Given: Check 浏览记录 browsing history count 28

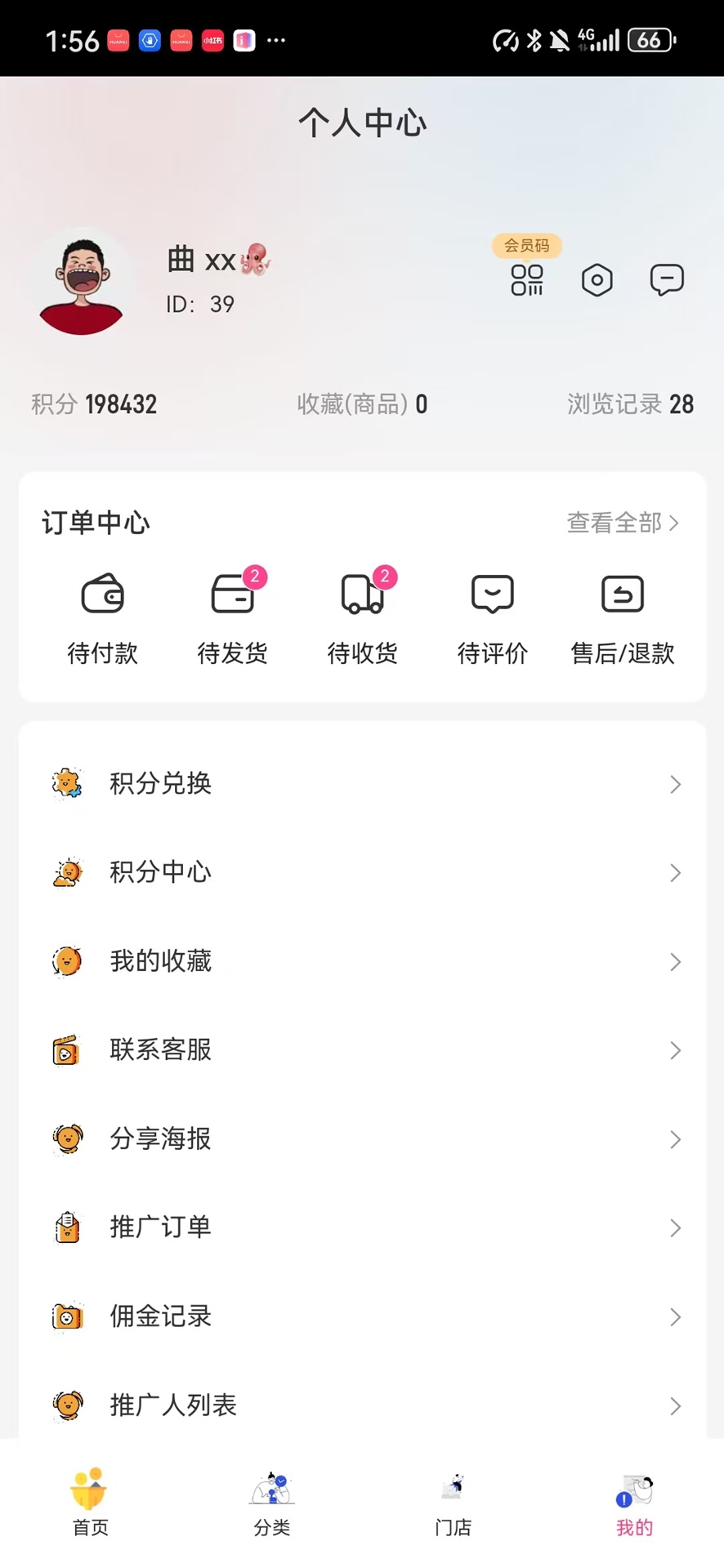Looking at the screenshot, I should pyautogui.click(x=629, y=403).
